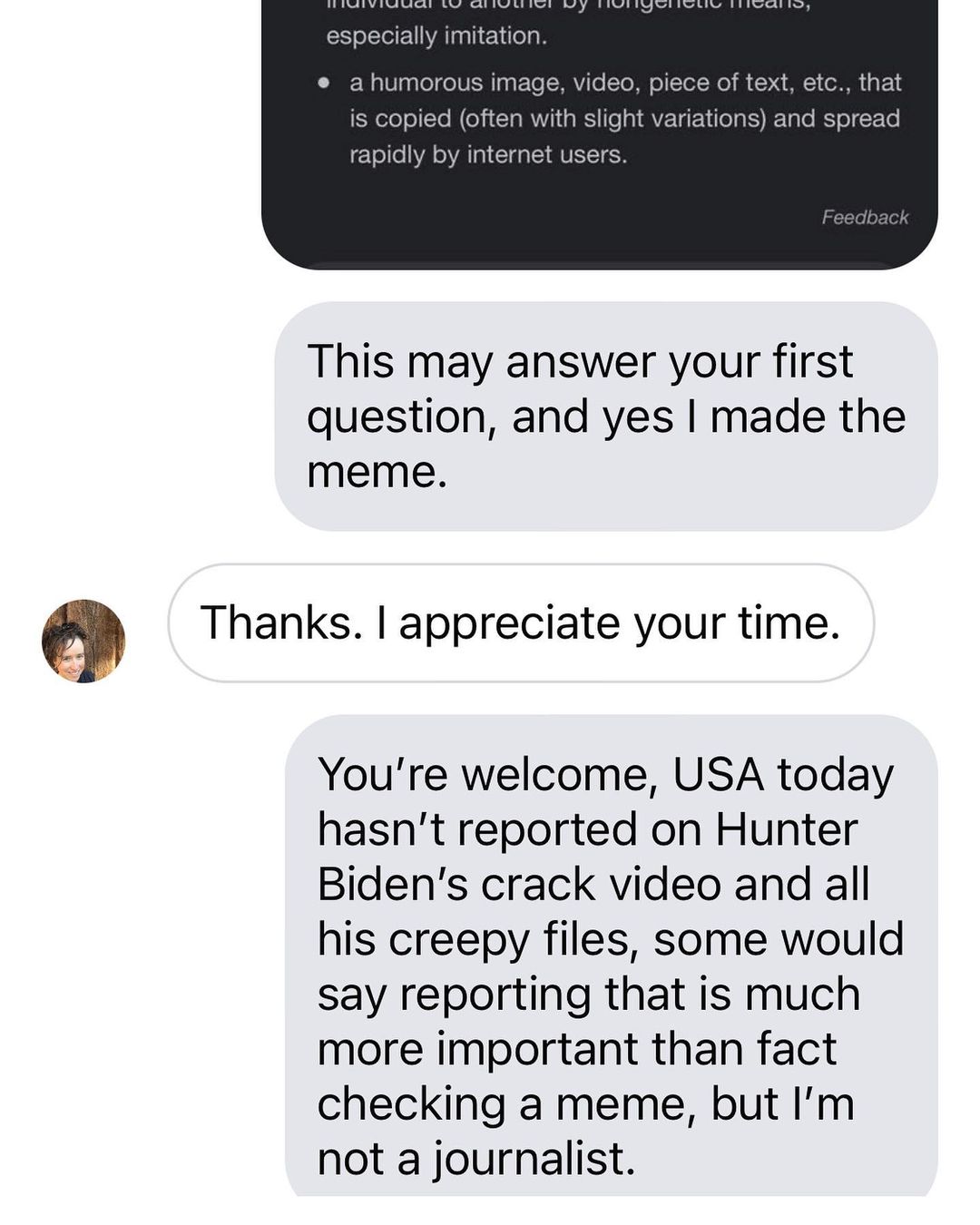
Task: Open the sender's profile picture avatar
Action: coord(83,641)
